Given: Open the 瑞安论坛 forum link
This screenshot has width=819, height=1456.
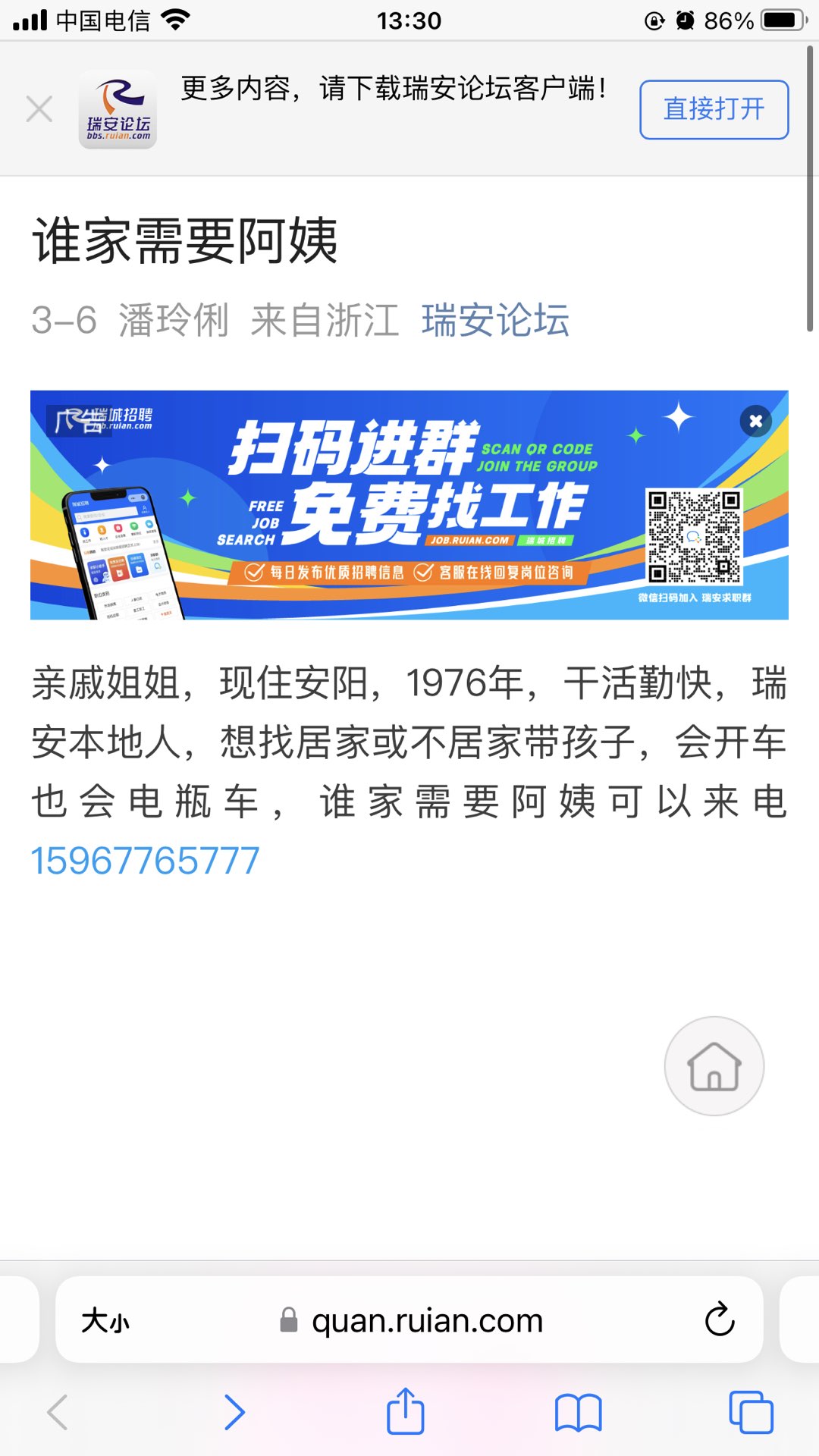Looking at the screenshot, I should (495, 319).
